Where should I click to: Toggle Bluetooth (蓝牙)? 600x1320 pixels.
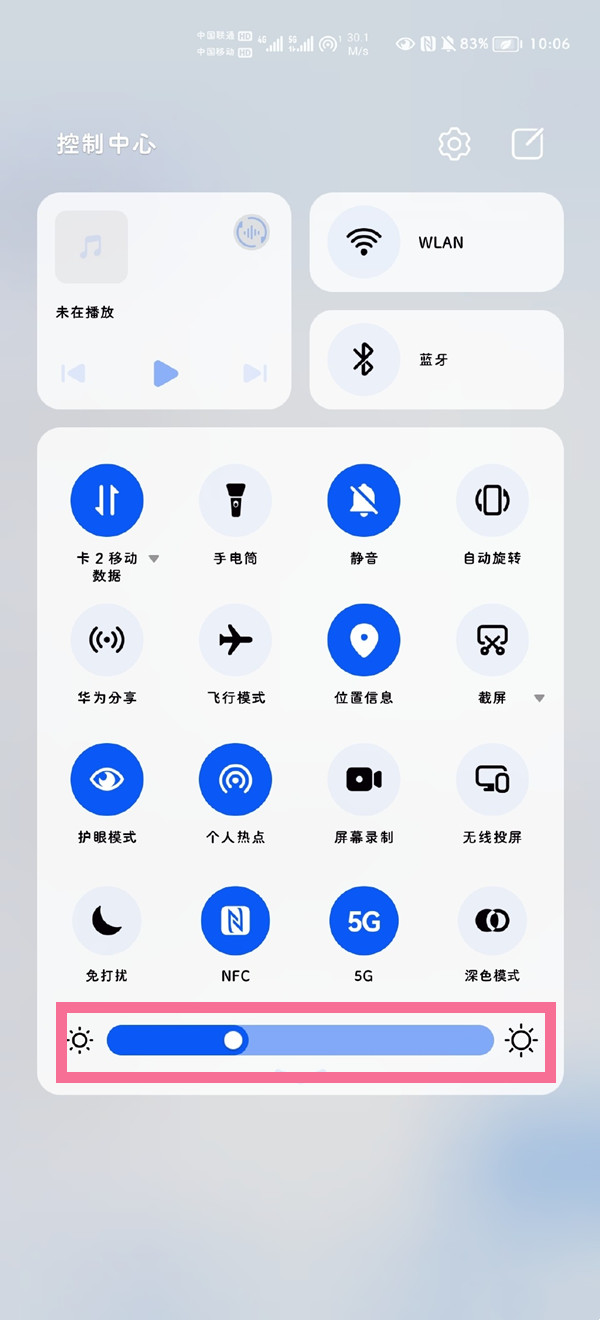click(364, 359)
